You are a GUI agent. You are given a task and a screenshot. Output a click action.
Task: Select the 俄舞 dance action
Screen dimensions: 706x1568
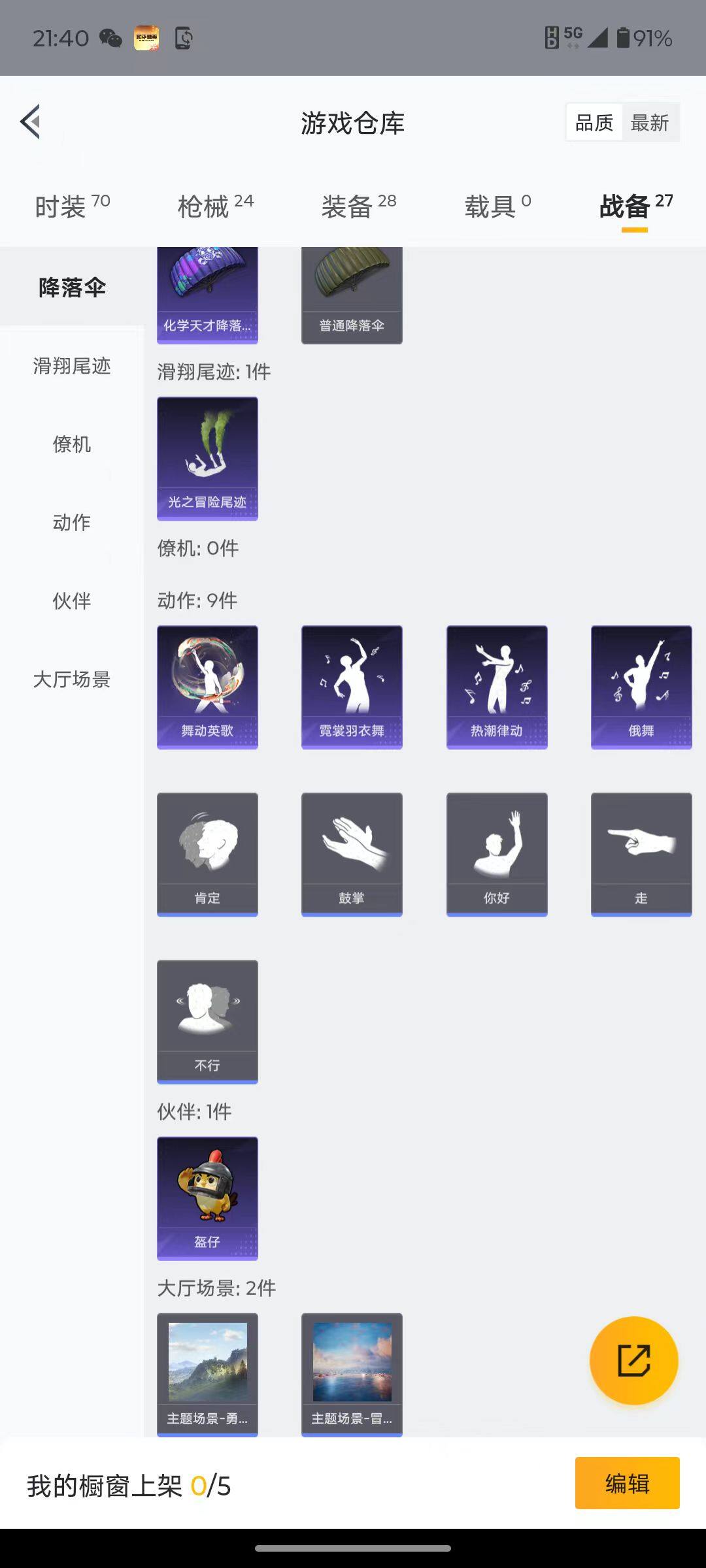click(641, 686)
